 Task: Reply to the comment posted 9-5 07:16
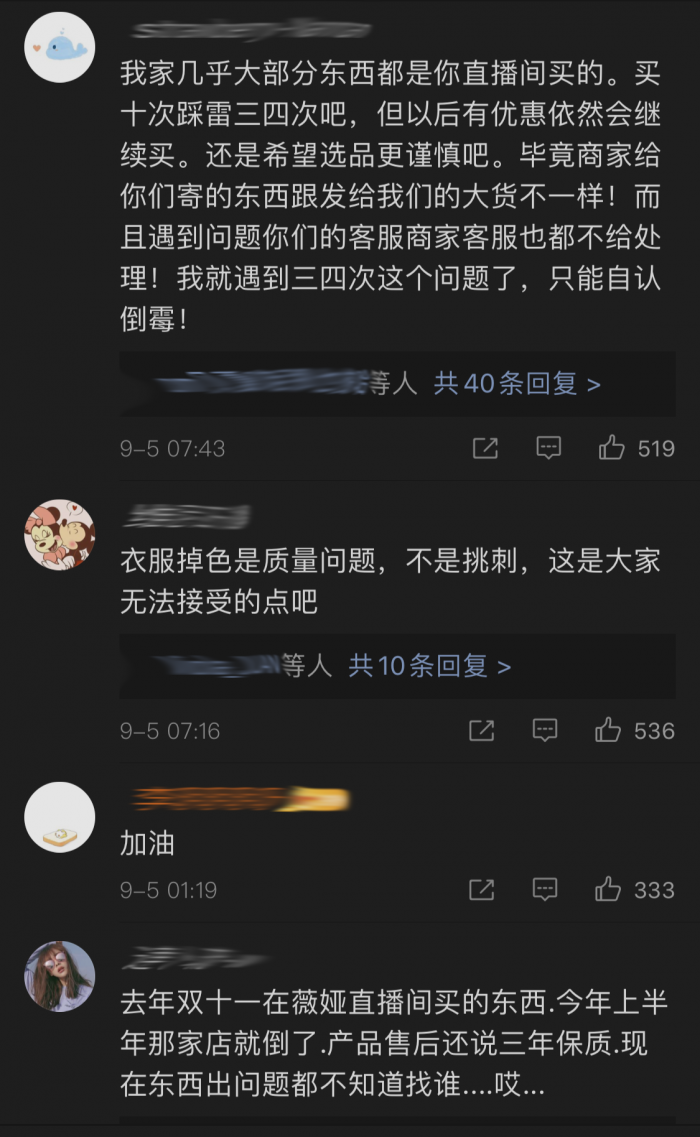(x=545, y=730)
